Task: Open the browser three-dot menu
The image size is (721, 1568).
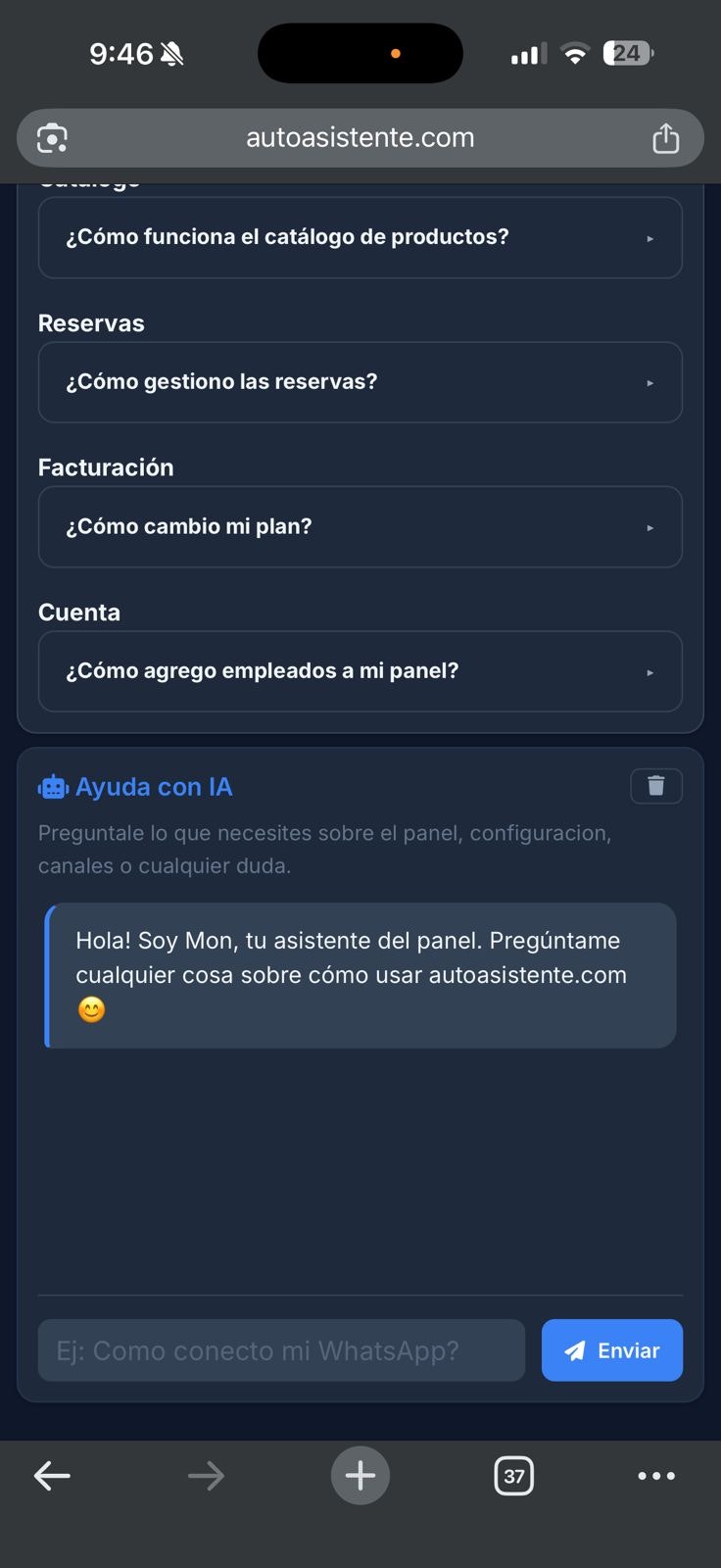Action: click(656, 1475)
